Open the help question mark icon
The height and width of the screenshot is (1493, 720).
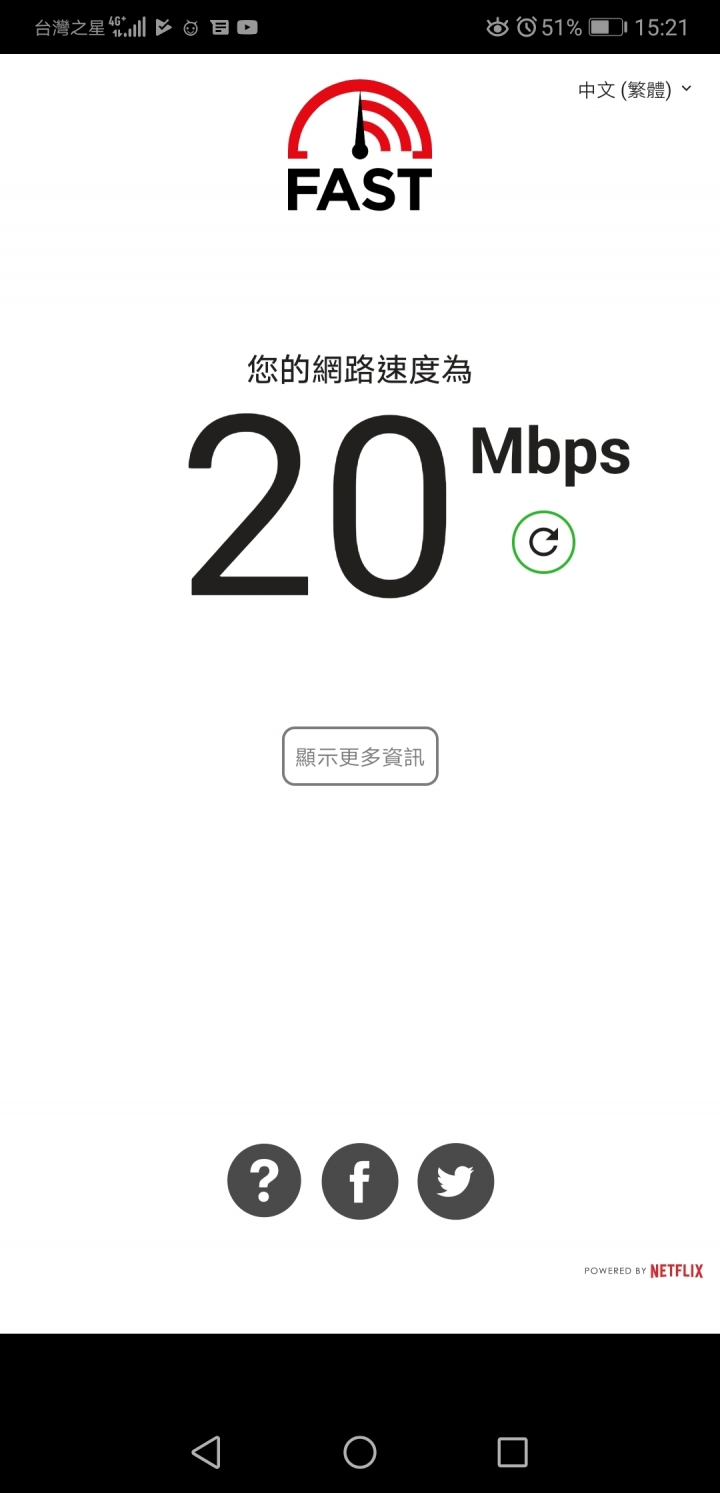[x=264, y=1181]
